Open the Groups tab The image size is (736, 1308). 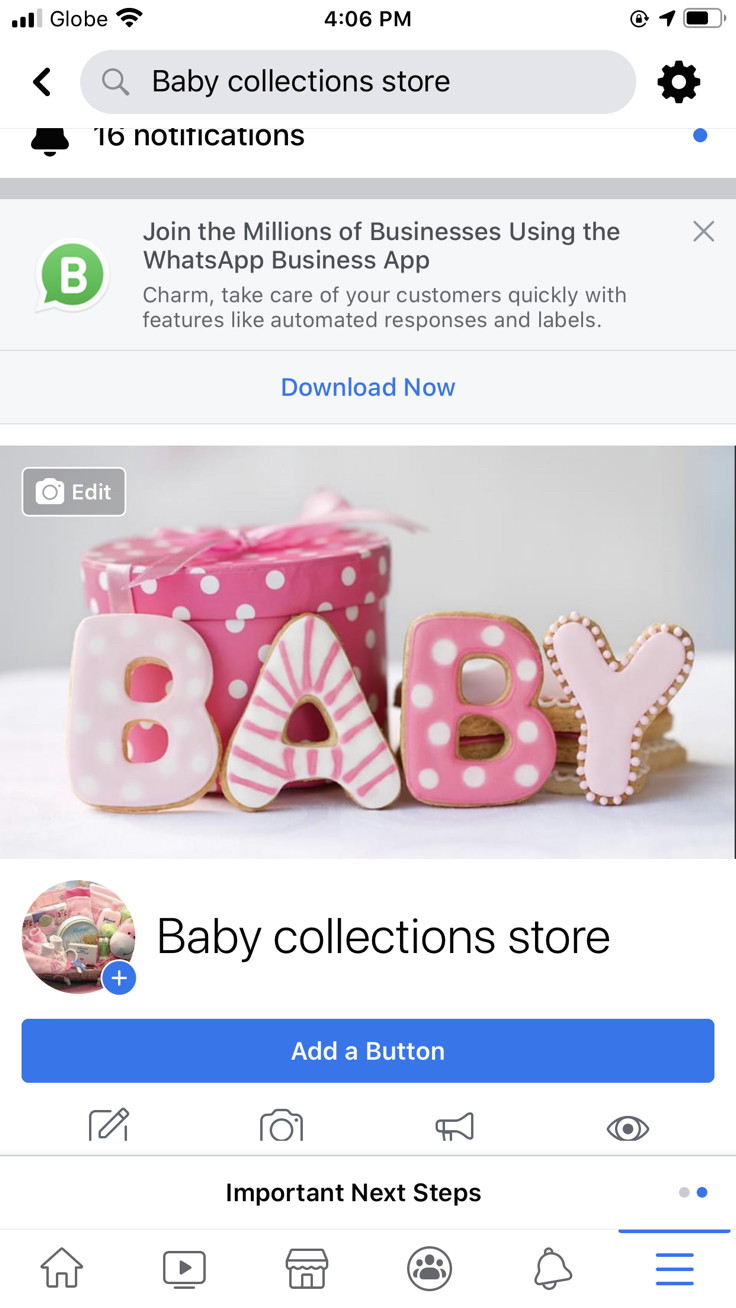(x=430, y=1269)
